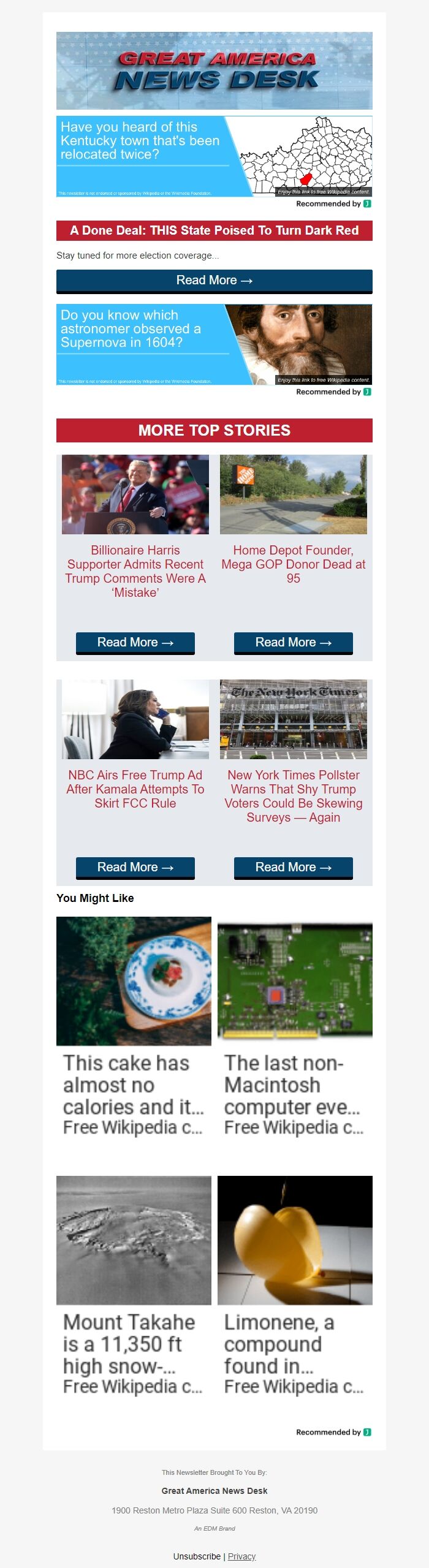Viewport: 429px width, 1568px height.
Task: Open the New York Times Pollster headline
Action: pyautogui.click(x=293, y=796)
